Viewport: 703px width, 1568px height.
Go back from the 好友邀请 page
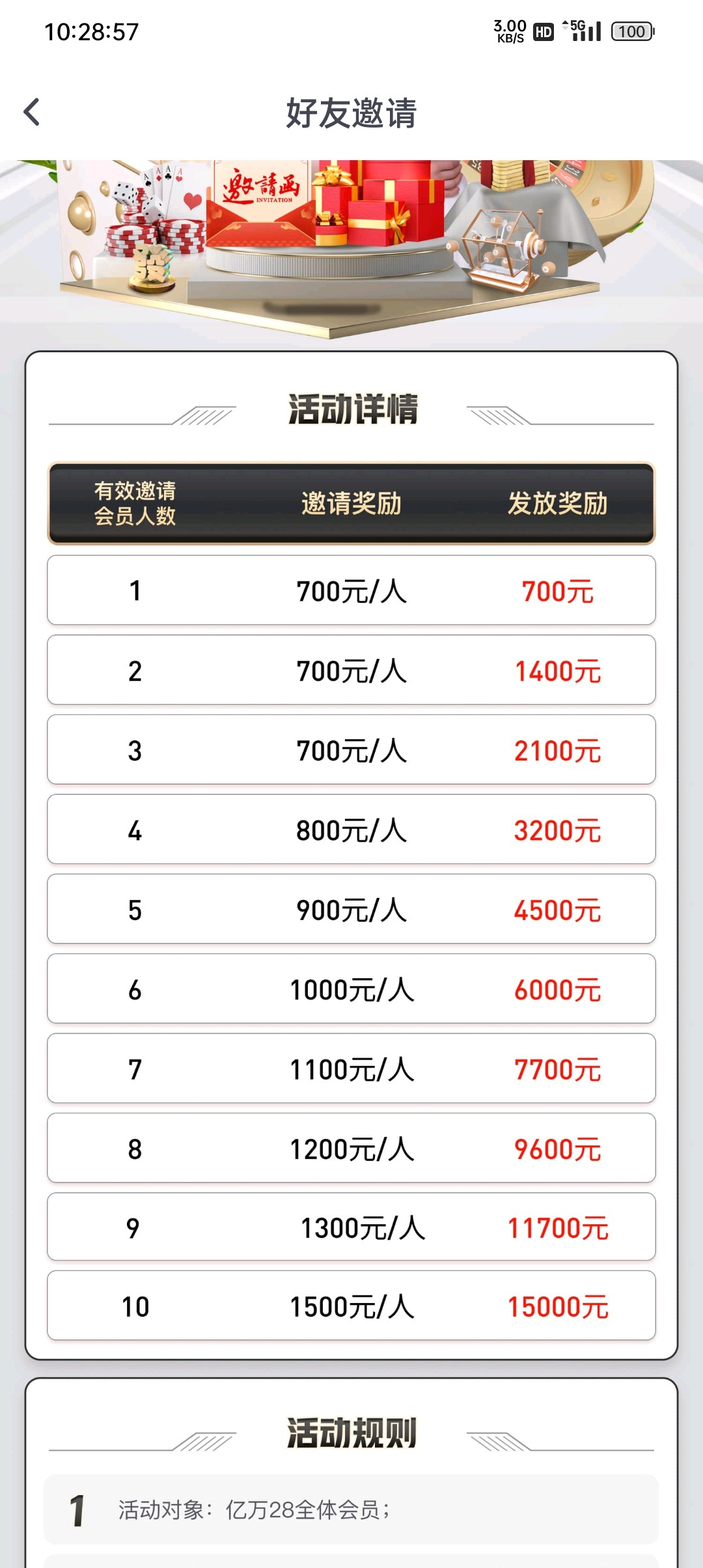point(32,112)
